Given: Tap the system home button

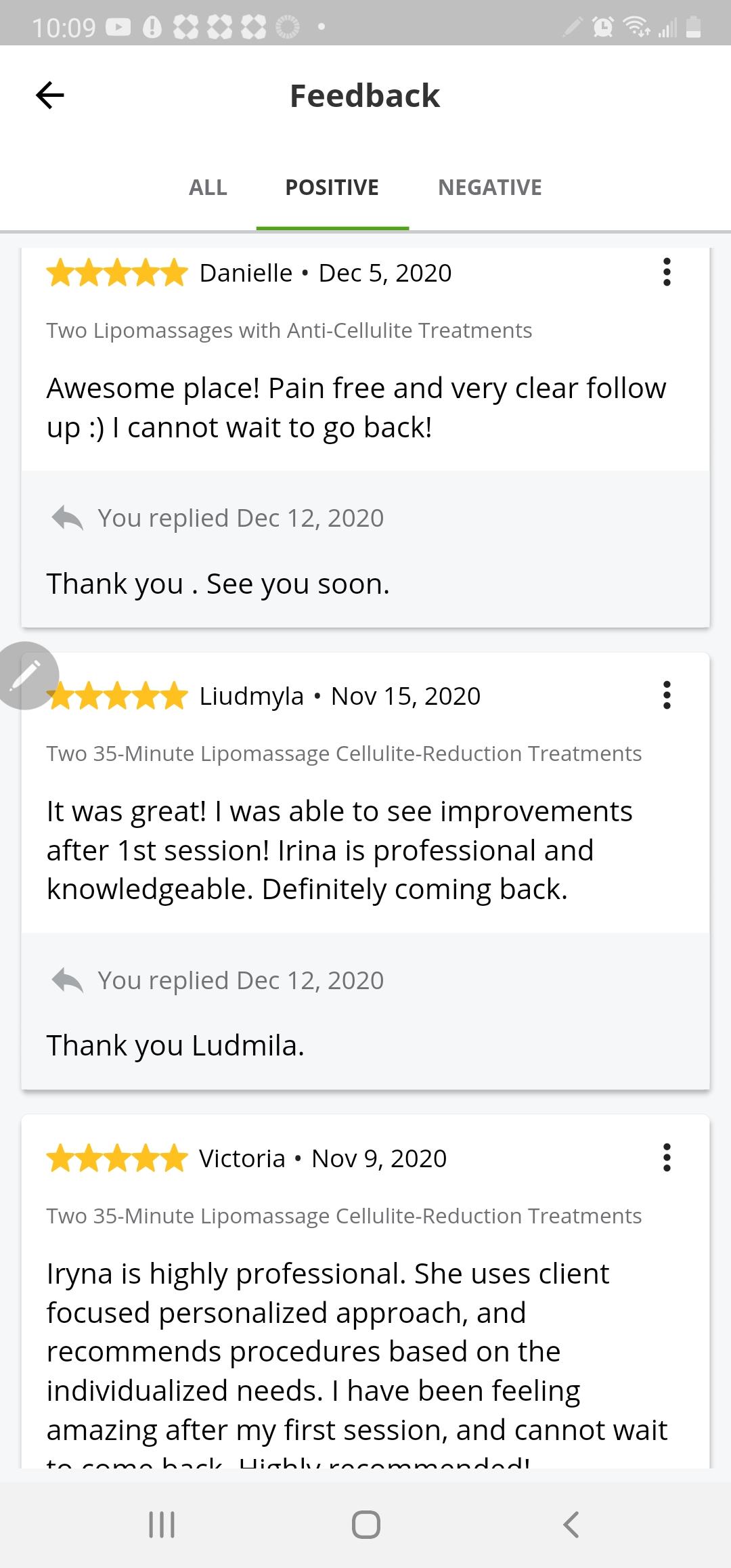Looking at the screenshot, I should pyautogui.click(x=365, y=1525).
